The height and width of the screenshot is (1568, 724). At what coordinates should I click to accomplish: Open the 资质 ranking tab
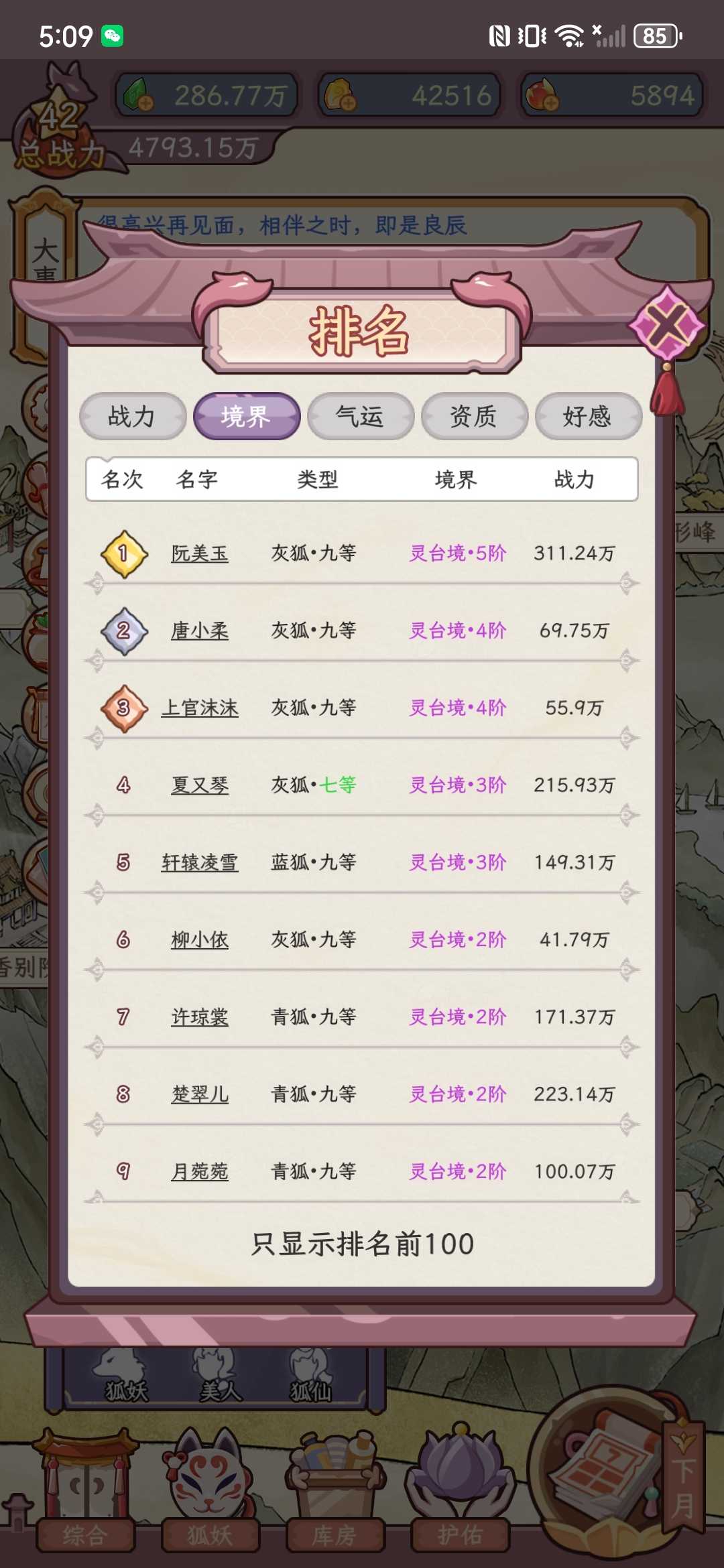pos(474,416)
